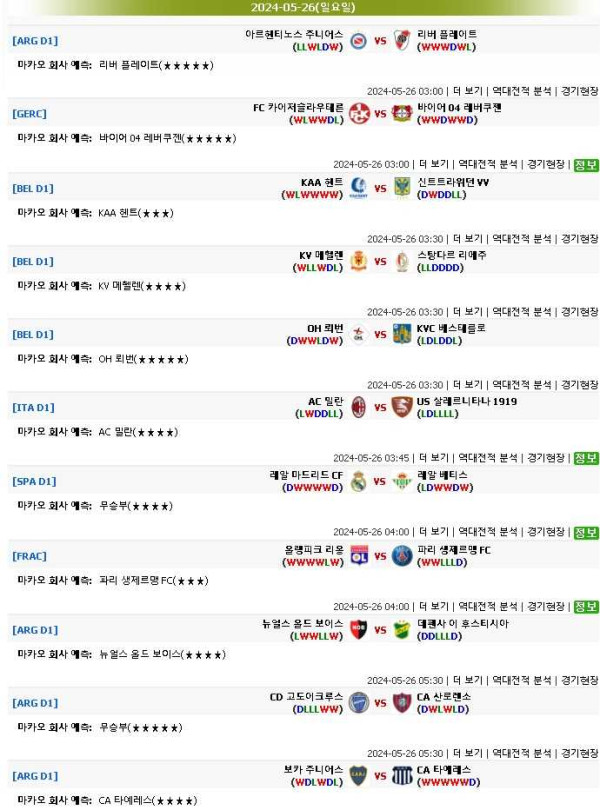Open the CA 타예레스 team name link

444,770
